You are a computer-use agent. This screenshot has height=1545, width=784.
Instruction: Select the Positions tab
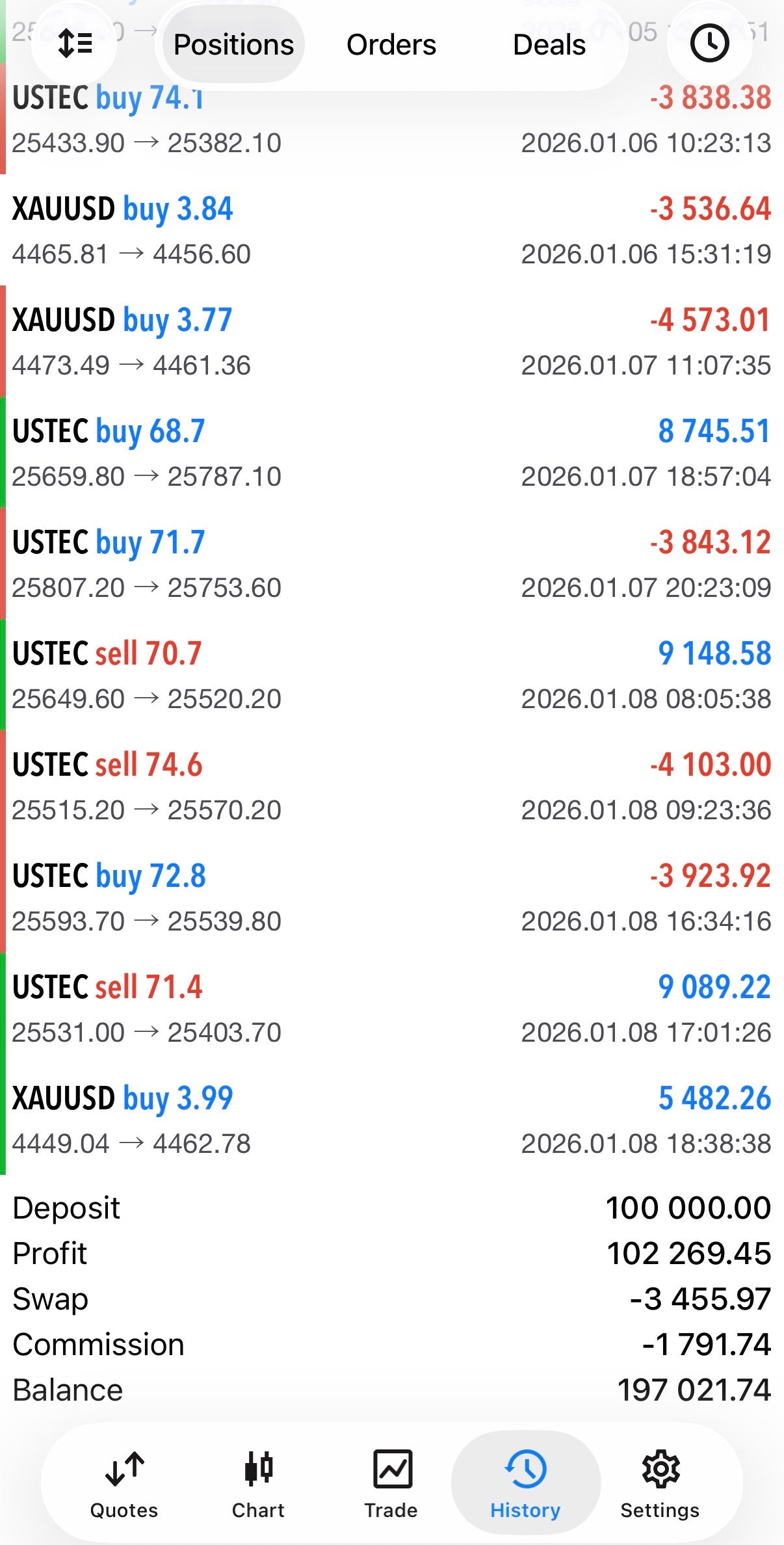coord(233,45)
